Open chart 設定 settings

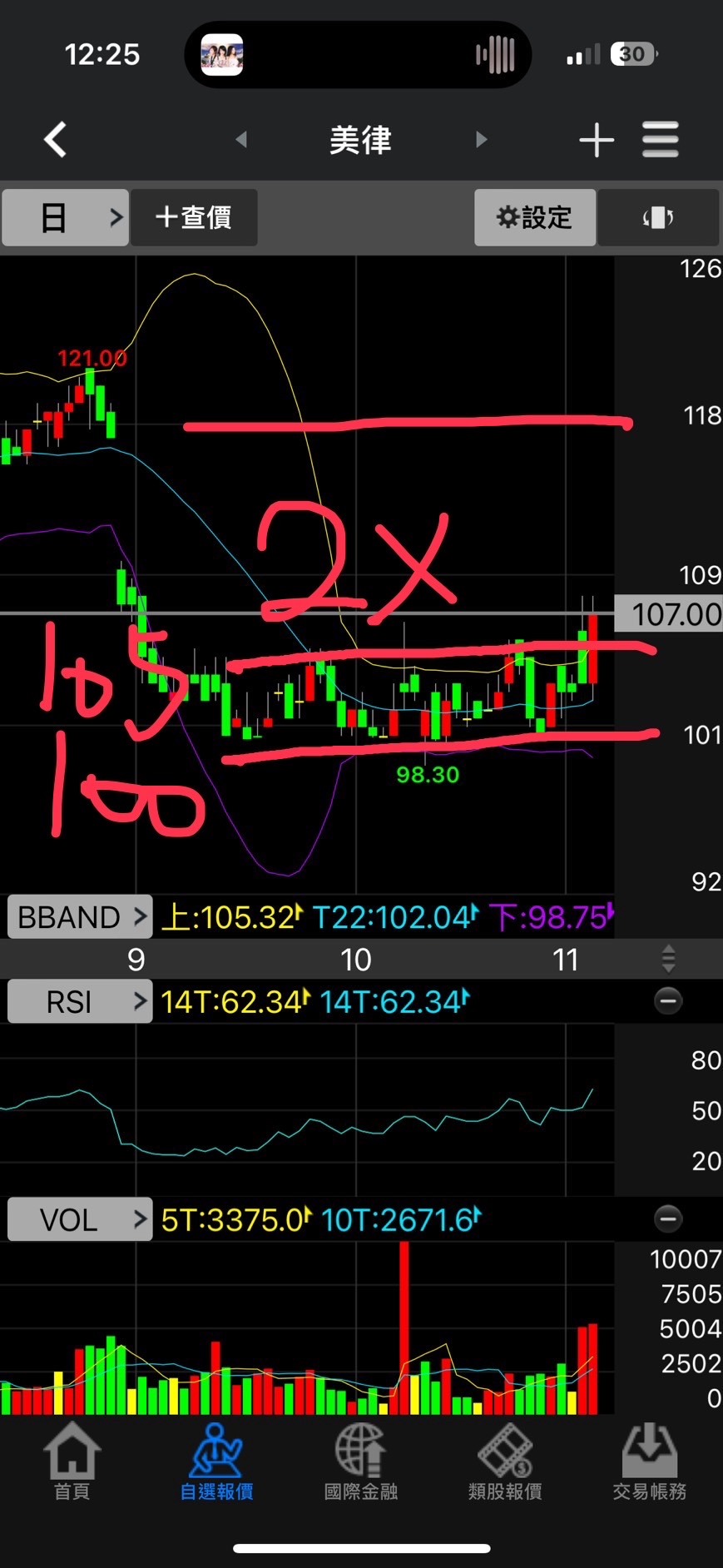534,217
